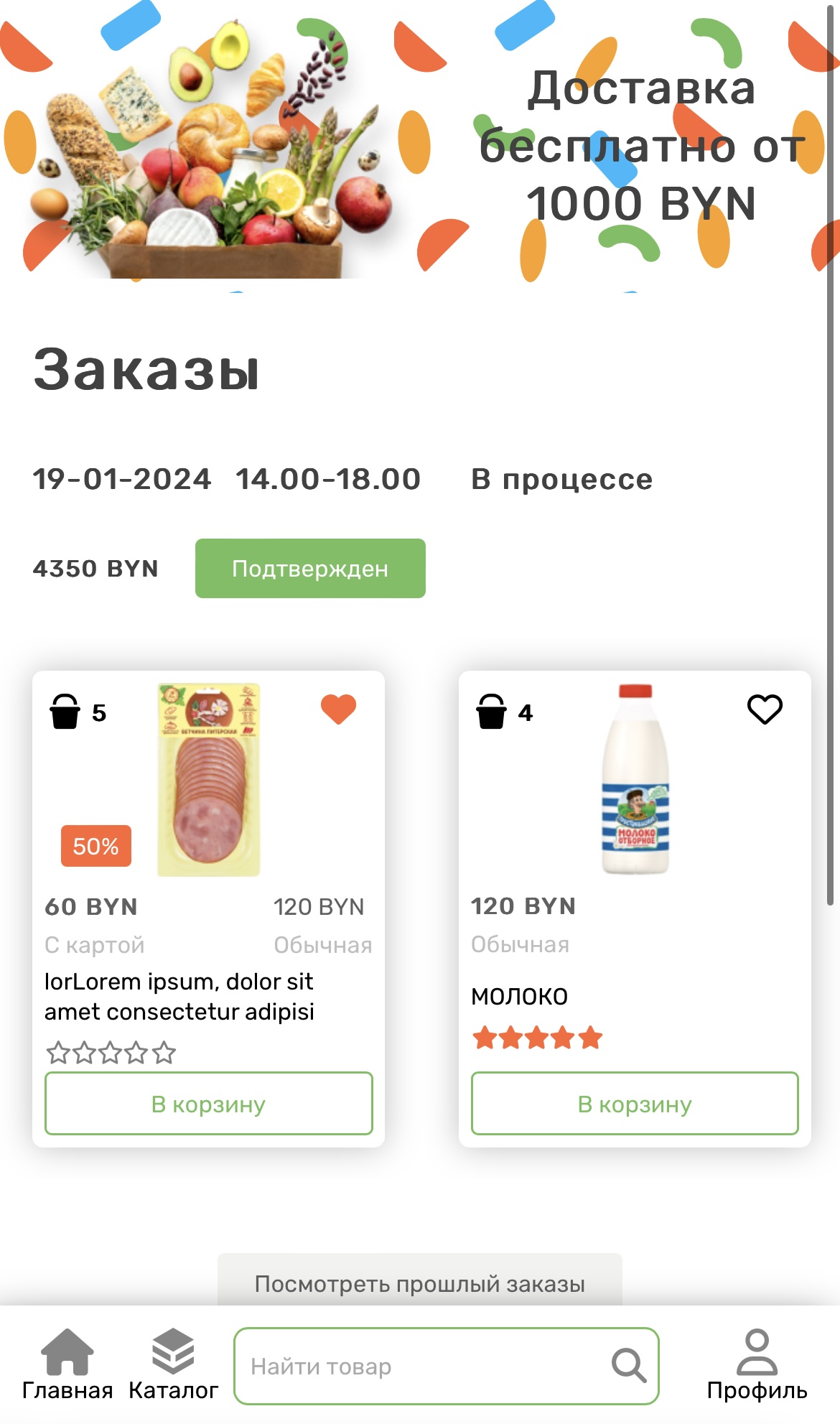Open the Каталог tab

point(173,1366)
